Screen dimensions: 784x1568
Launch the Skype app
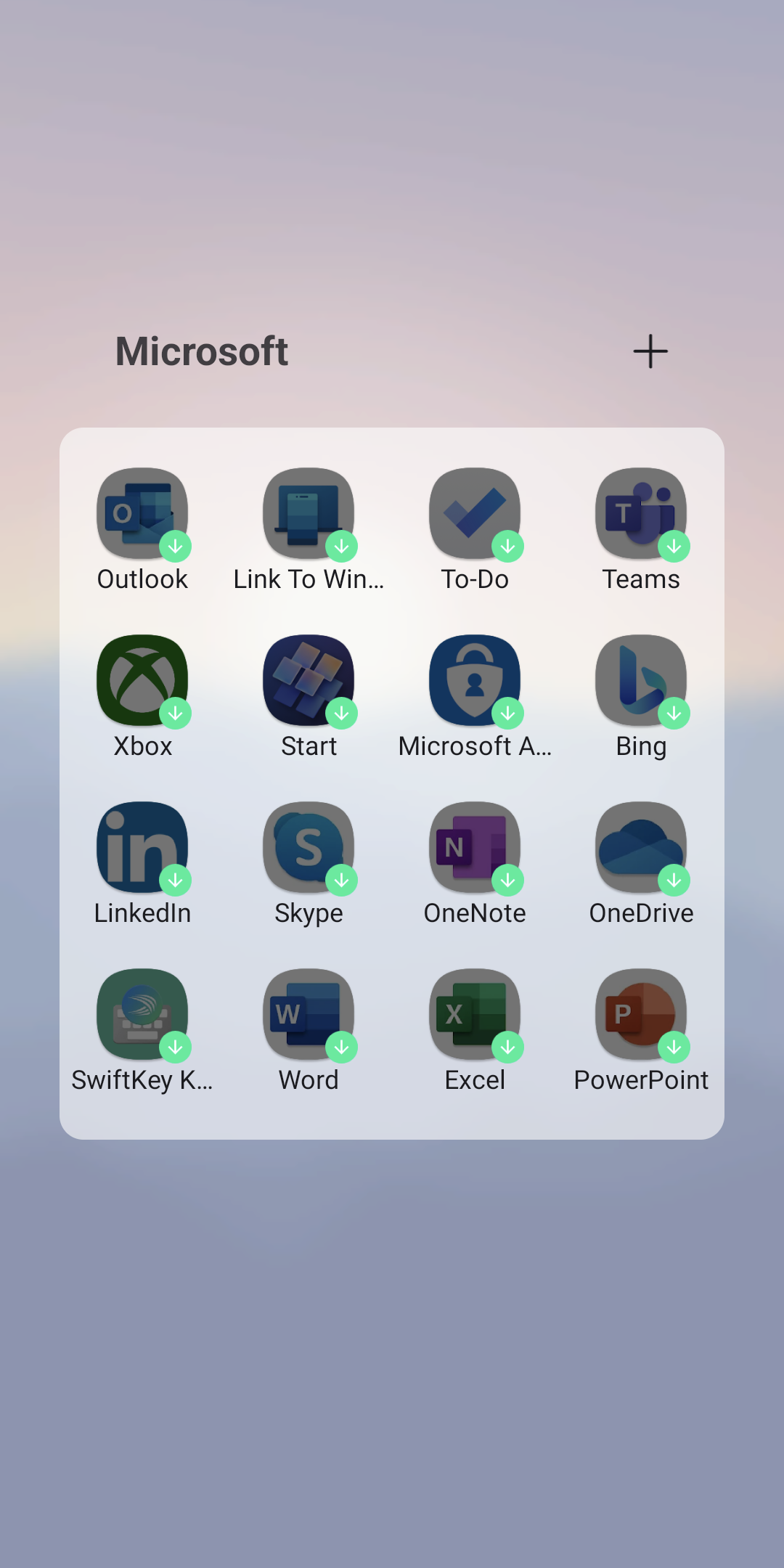click(309, 847)
